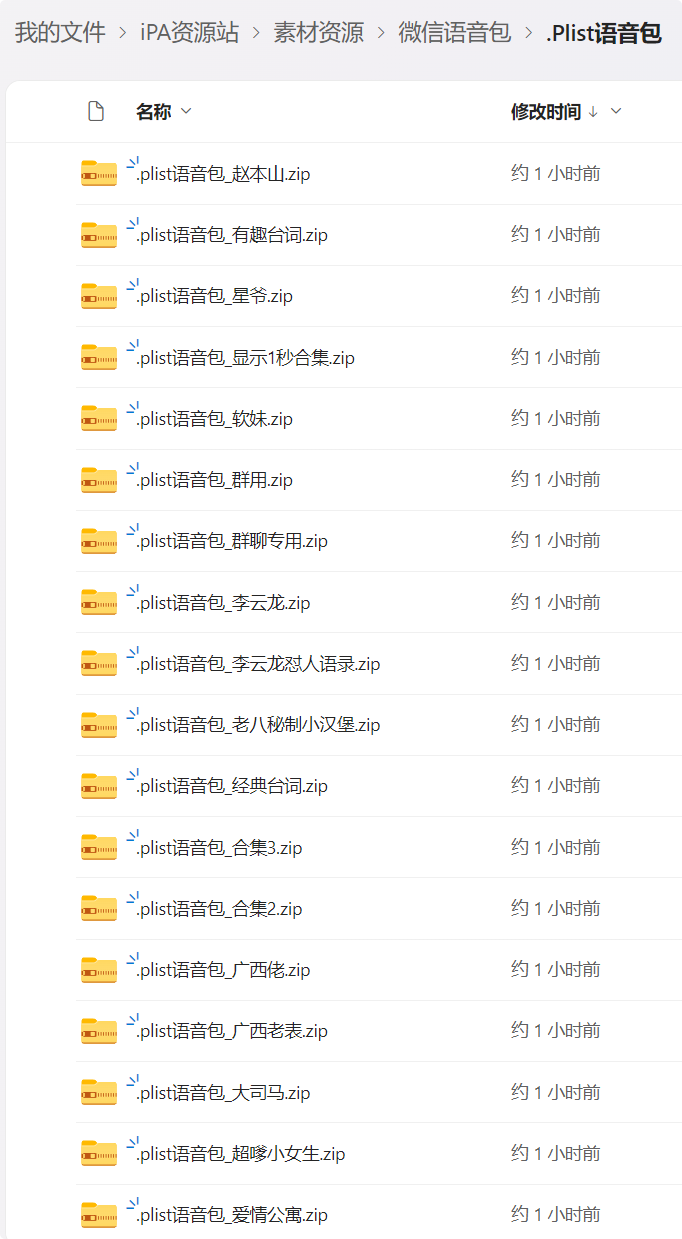Image resolution: width=682 pixels, height=1239 pixels.
Task: Open .plist语音包_群聊专用.zip
Action: (233, 542)
